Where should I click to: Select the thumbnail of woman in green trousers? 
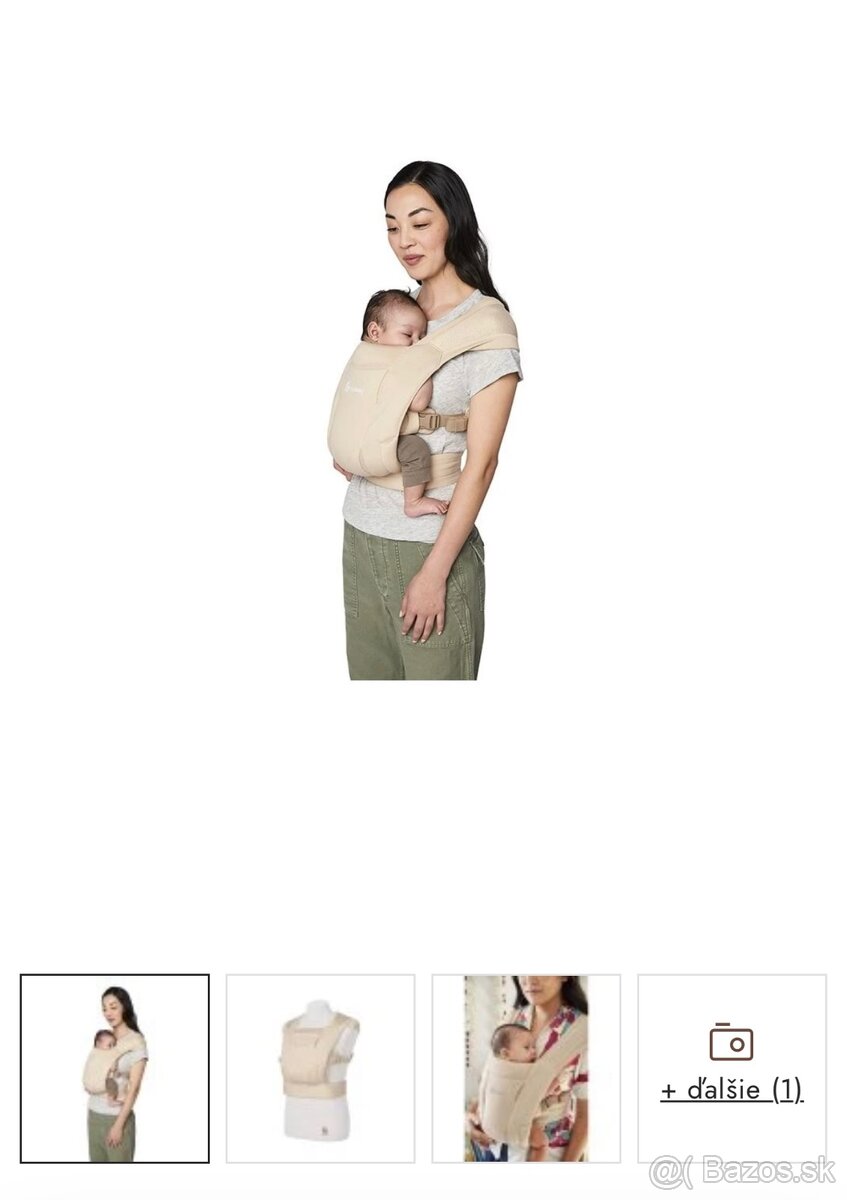click(115, 1068)
